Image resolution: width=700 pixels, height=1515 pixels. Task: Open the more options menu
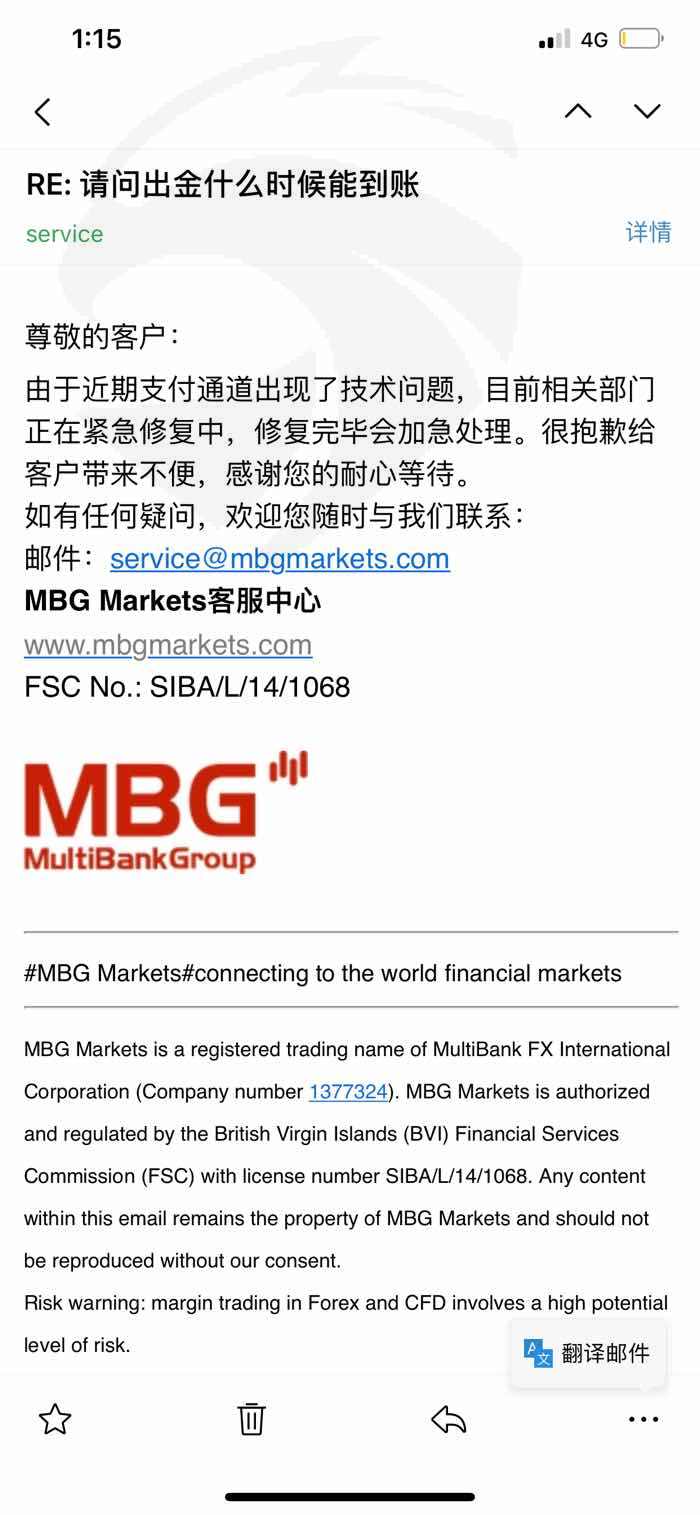(x=643, y=1419)
